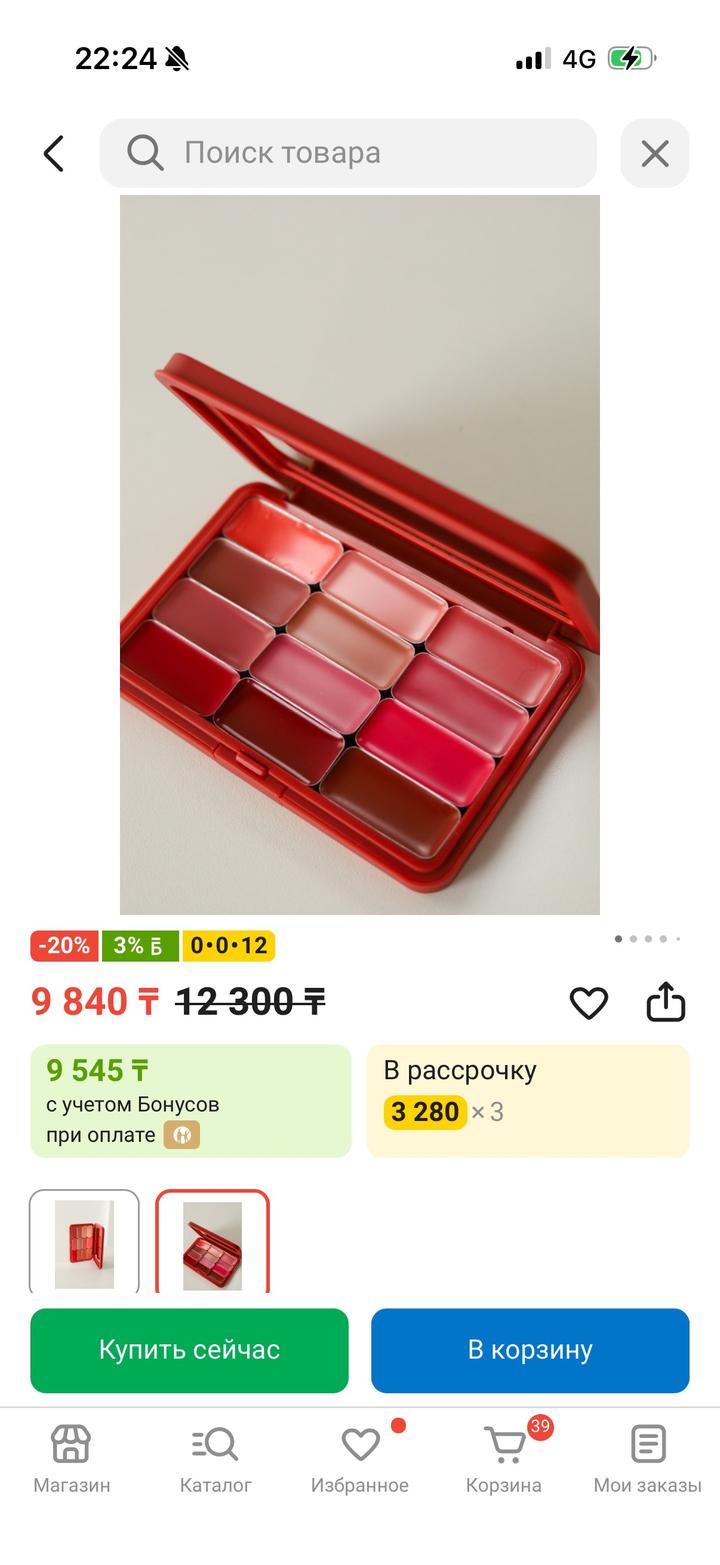Add the item with В корзину
This screenshot has width=720, height=1565.
point(530,1350)
